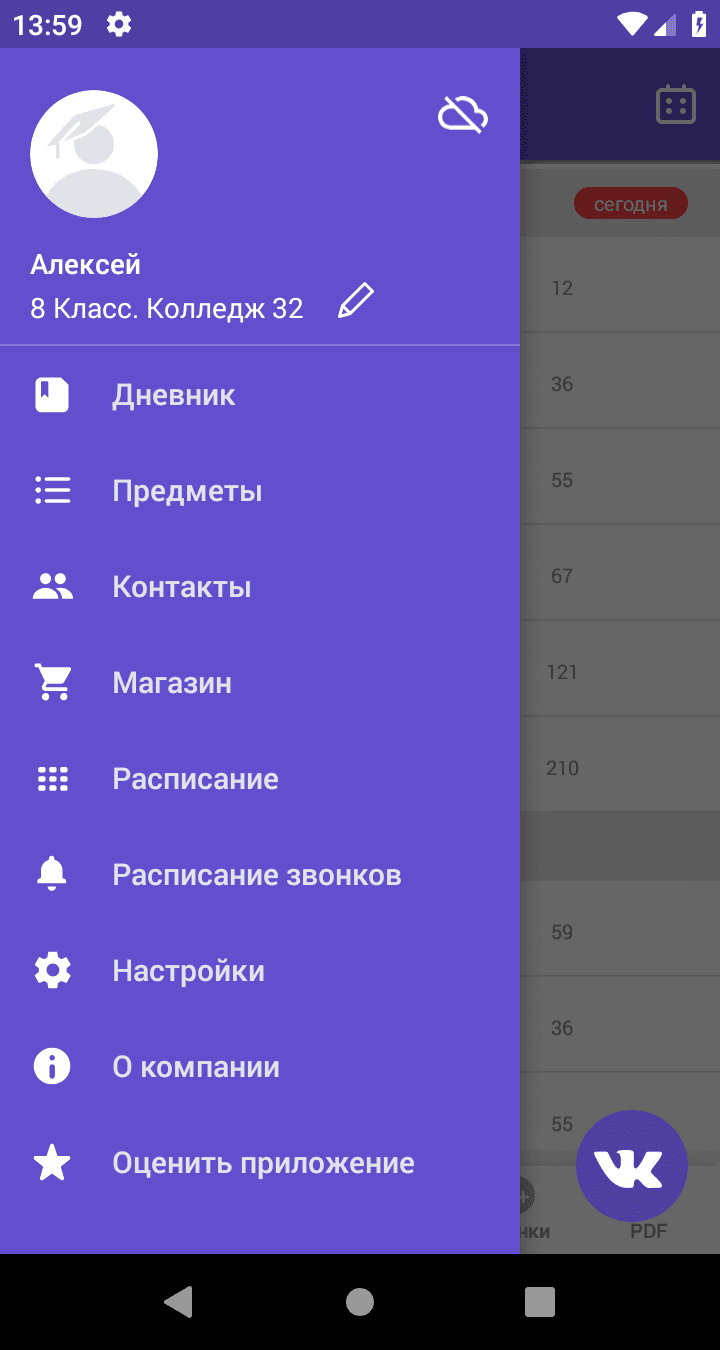Image resolution: width=720 pixels, height=1350 pixels.
Task: Open the Магазин item
Action: coord(172,683)
